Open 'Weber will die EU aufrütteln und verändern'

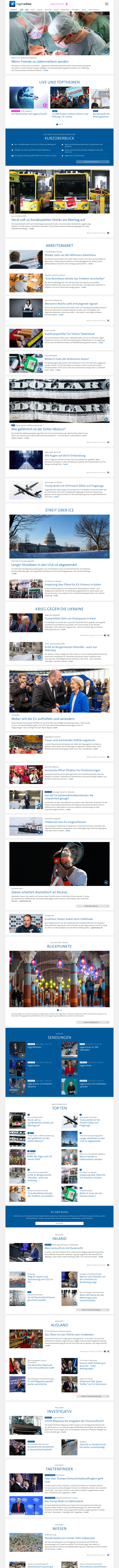(42, 719)
